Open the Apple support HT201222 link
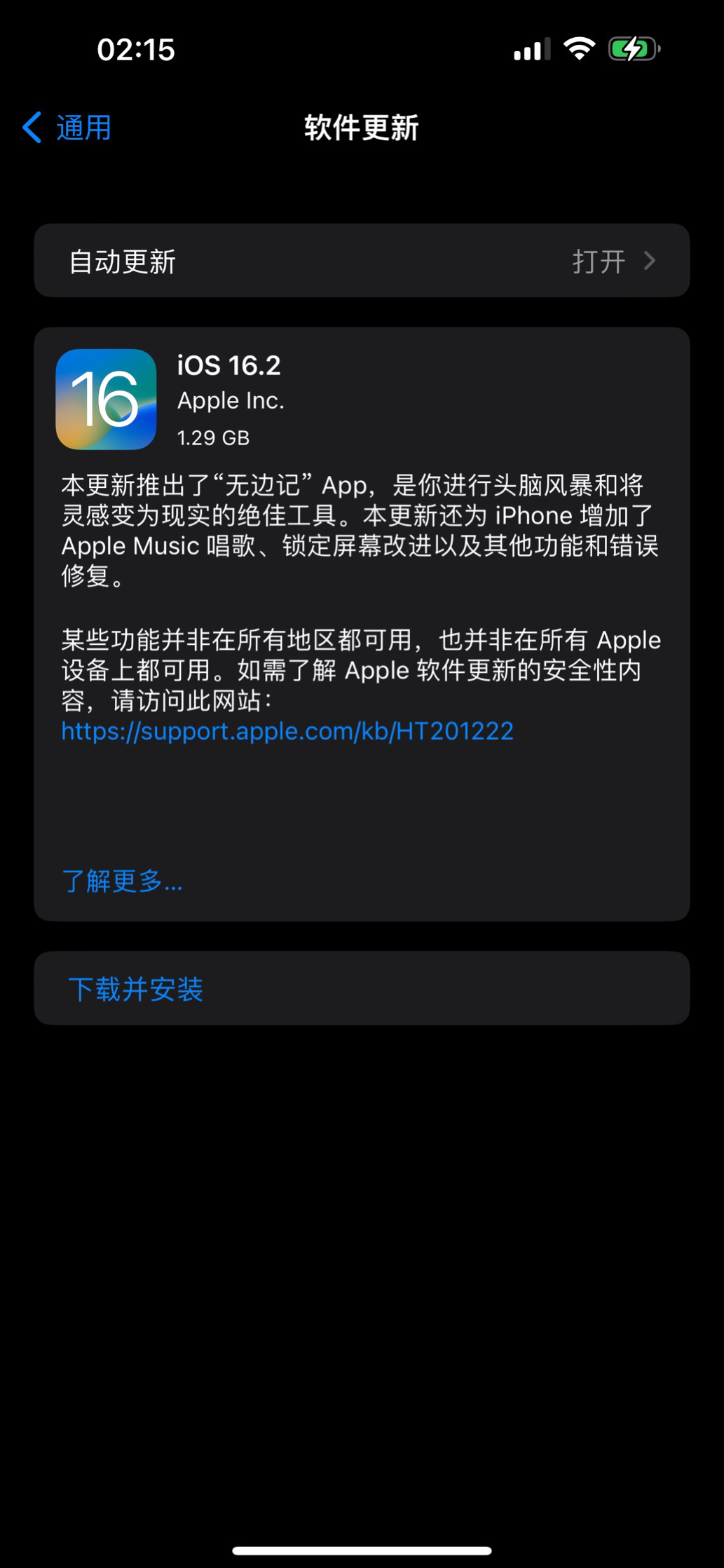Viewport: 724px width, 1568px height. pyautogui.click(x=287, y=731)
